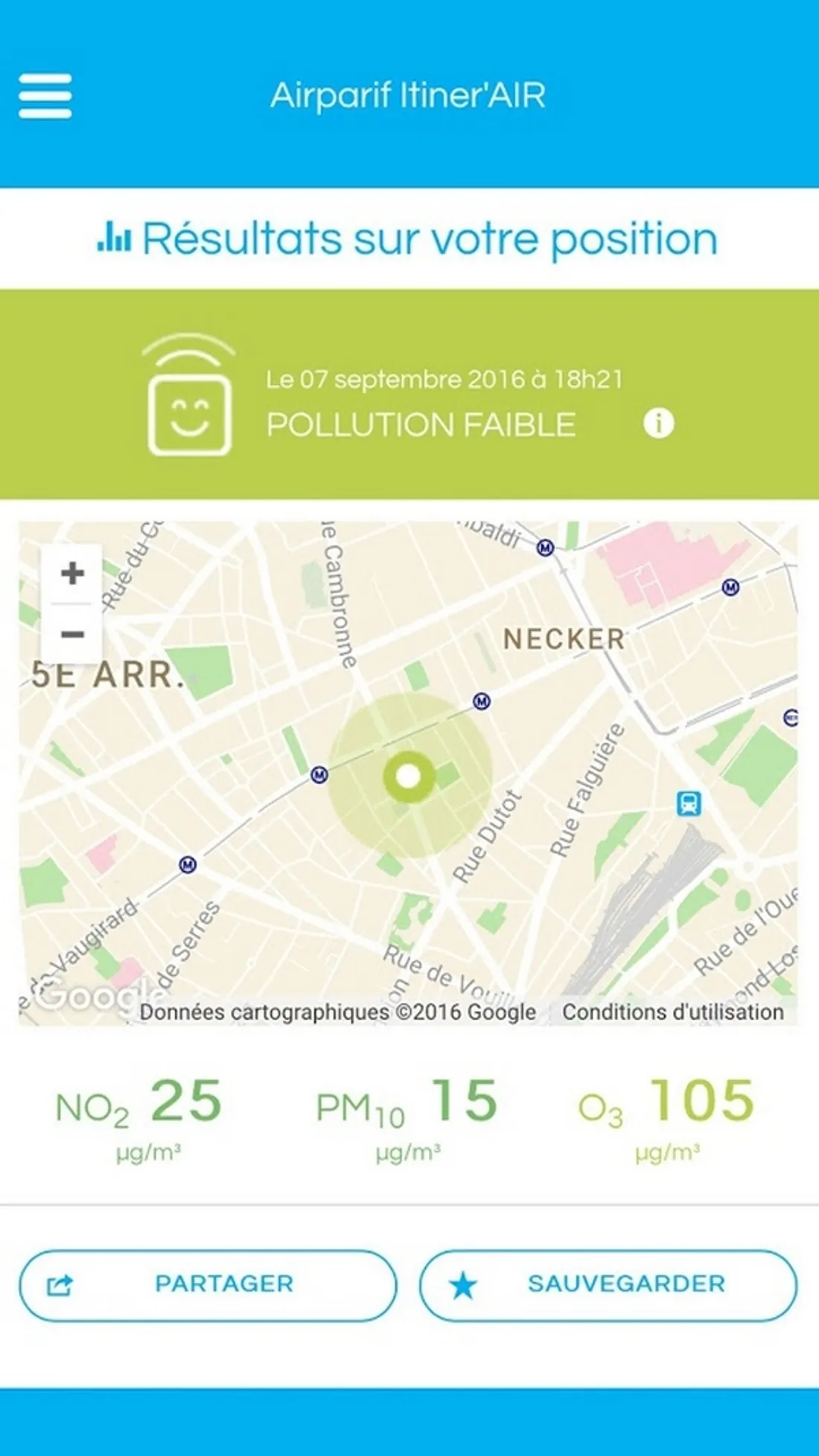819x1456 pixels.
Task: Share results with the Partager button
Action: pos(208,1285)
